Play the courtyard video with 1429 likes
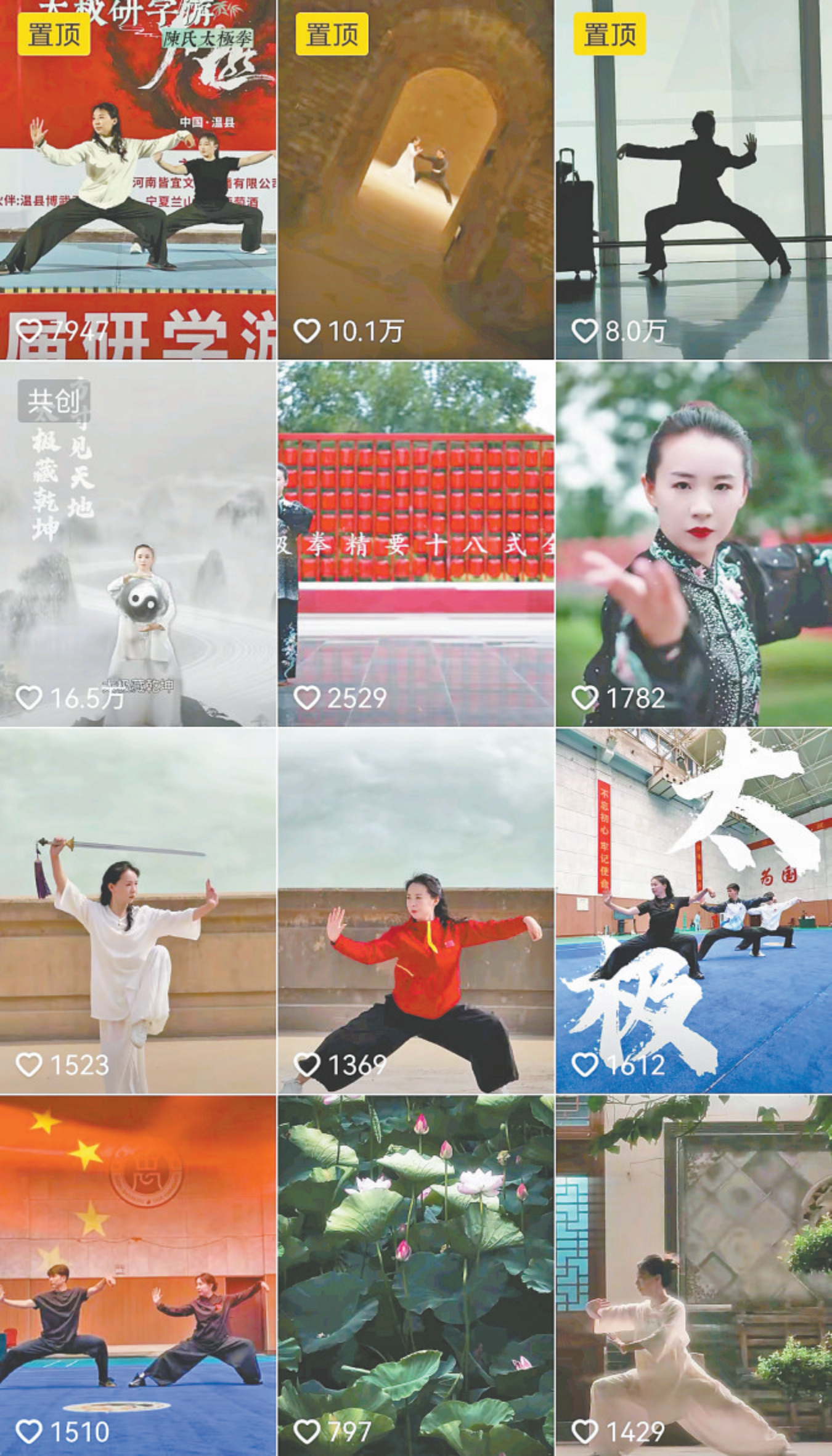 click(x=694, y=1275)
